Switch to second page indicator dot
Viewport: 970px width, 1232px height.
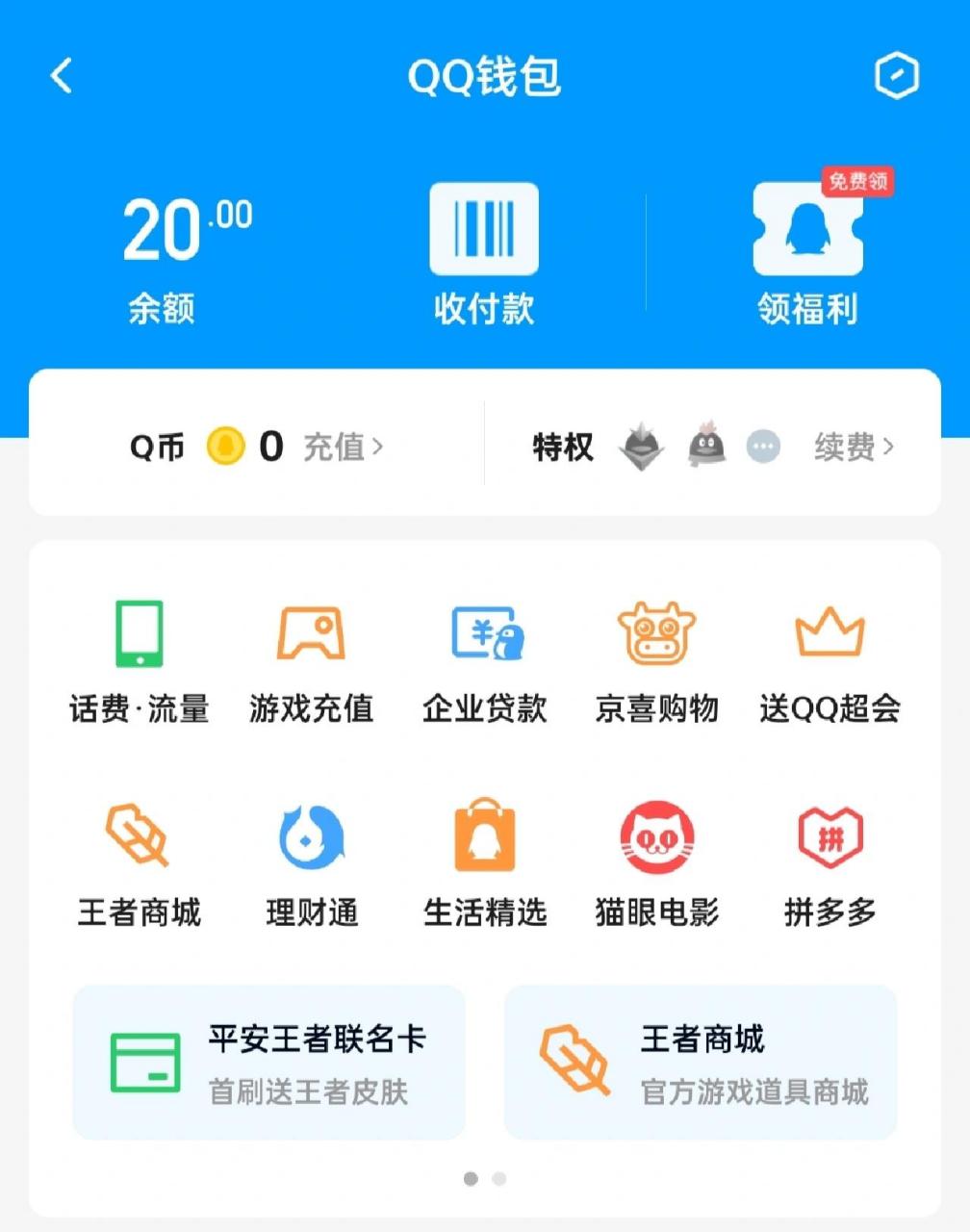coord(498,1177)
